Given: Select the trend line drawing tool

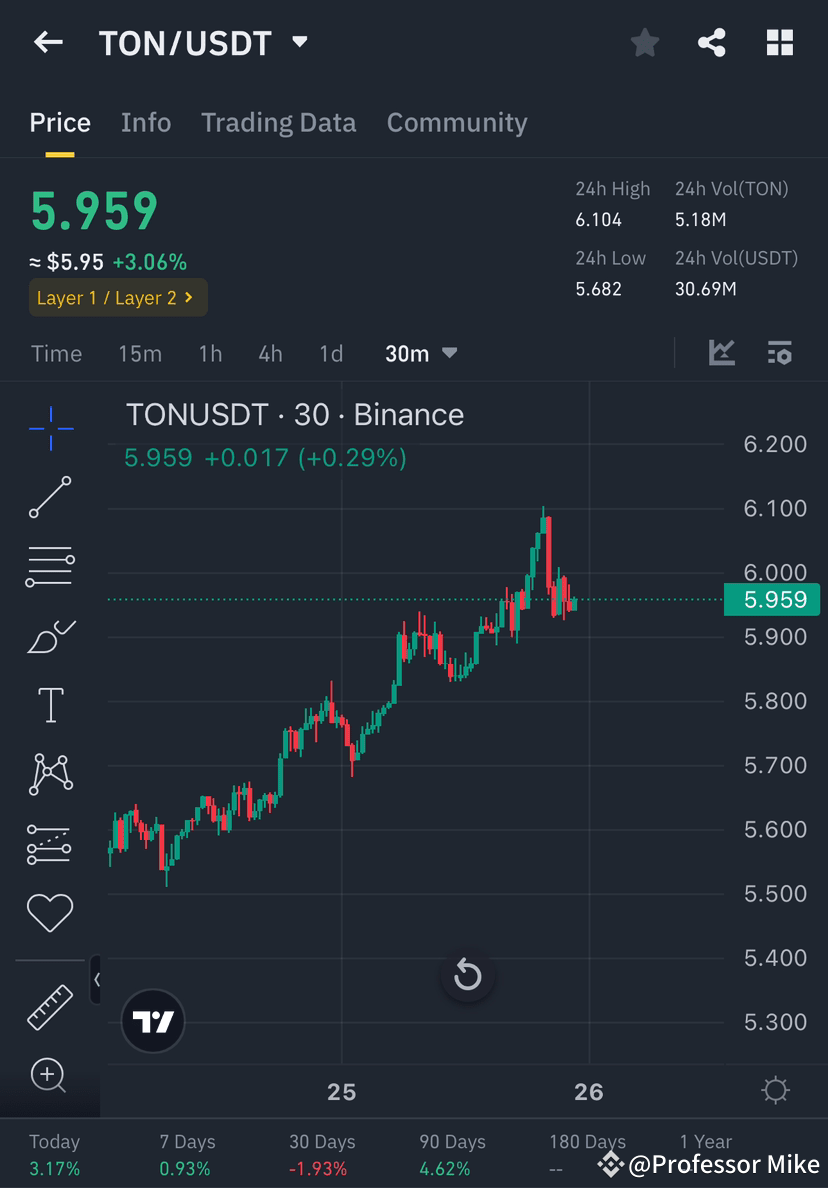Looking at the screenshot, I should 50,497.
